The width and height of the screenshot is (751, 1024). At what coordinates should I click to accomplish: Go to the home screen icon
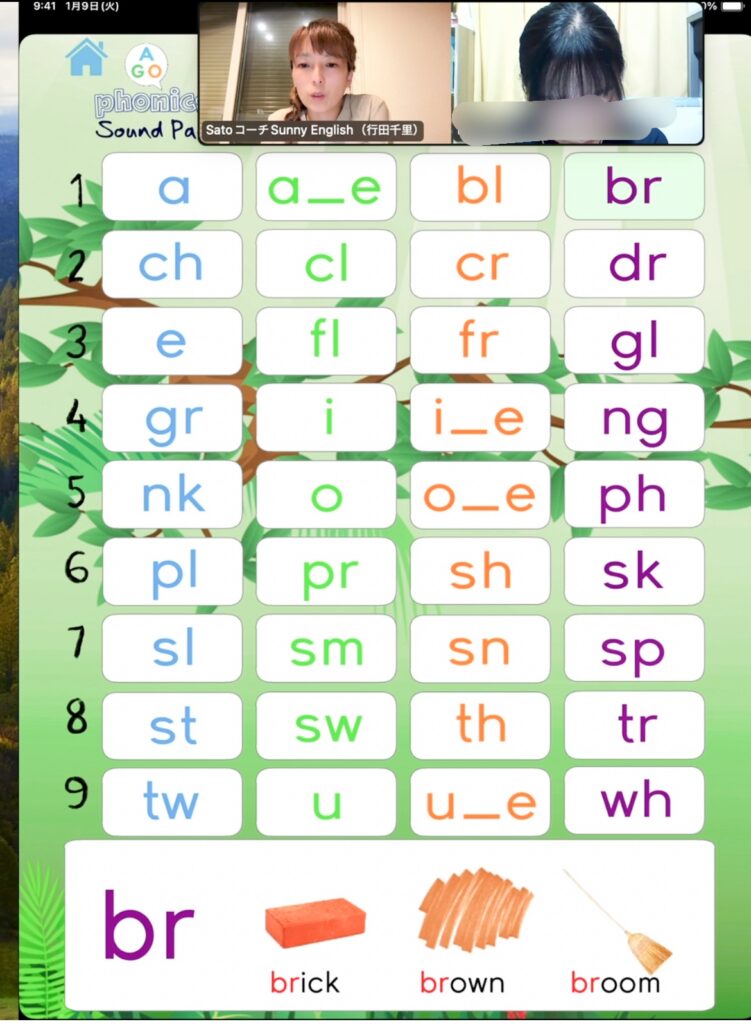pos(86,58)
